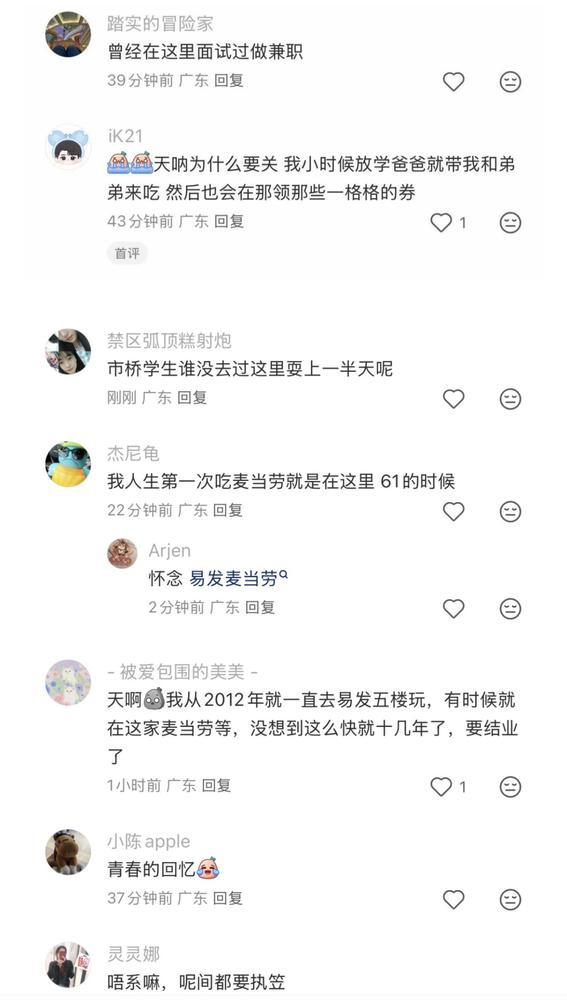Like 被爱包围的美美's comment
567x1000 pixels.
(x=441, y=786)
